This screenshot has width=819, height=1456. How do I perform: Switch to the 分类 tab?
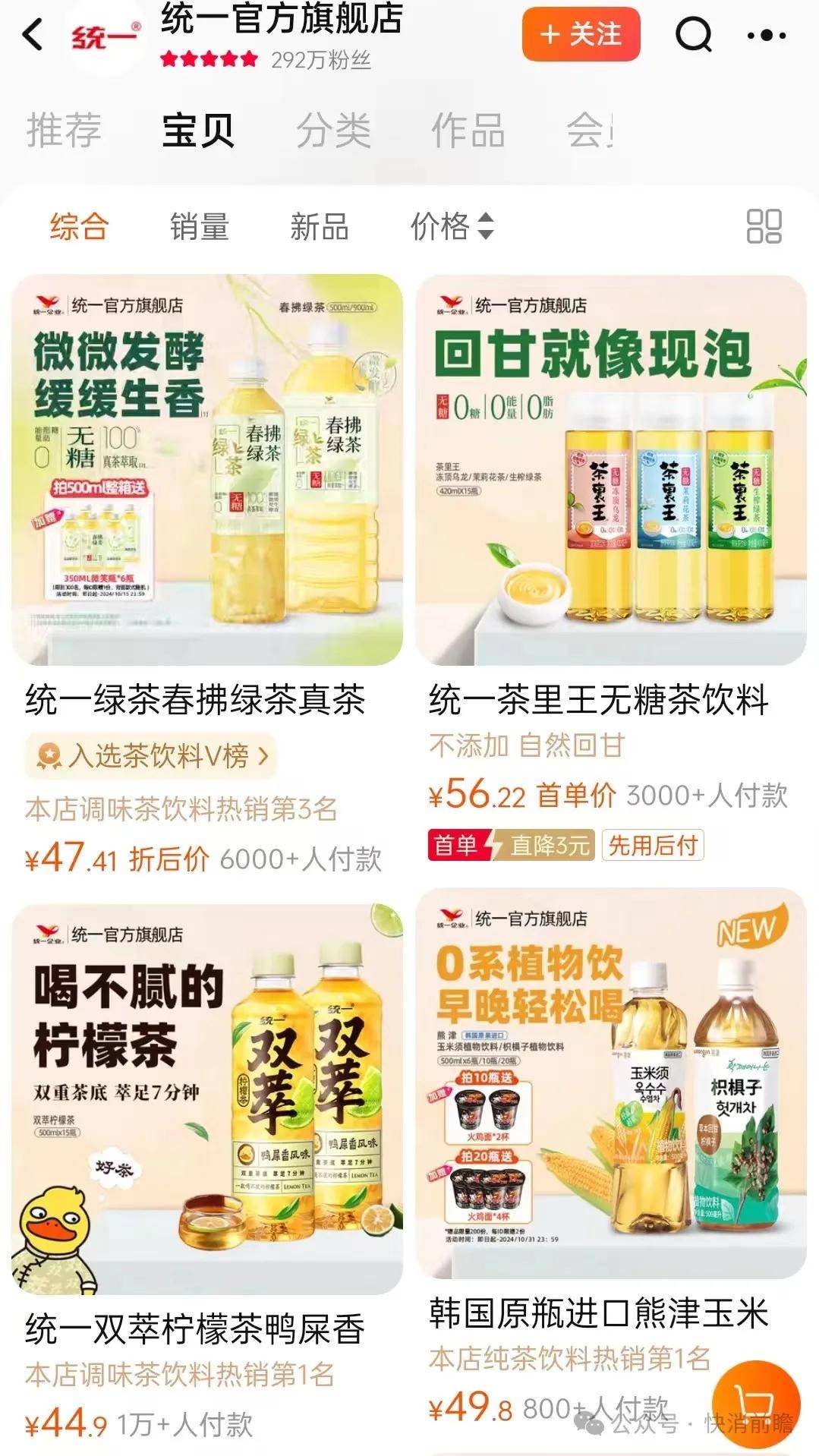point(333,130)
